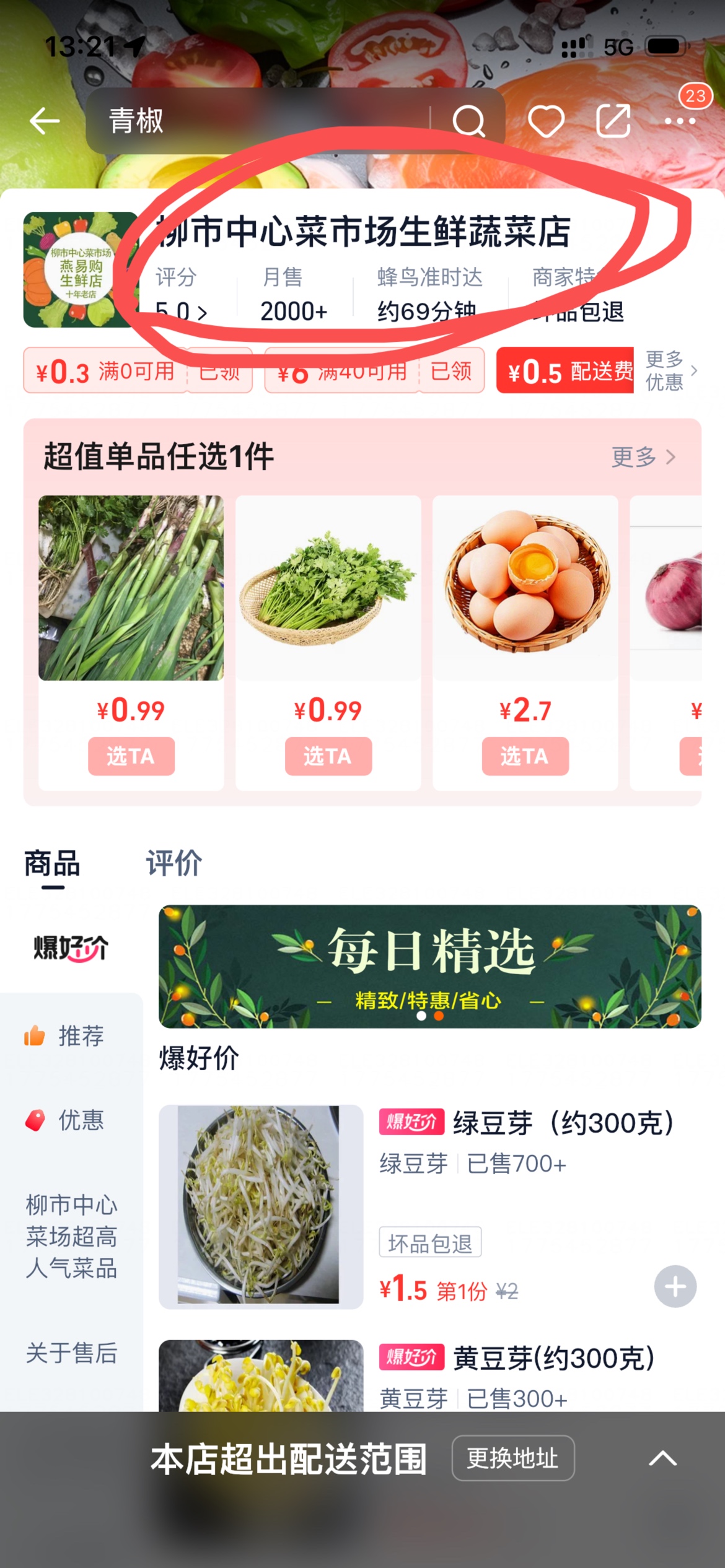
Task: Open 柳市中心菜场超高人气菜品 category
Action: [71, 1236]
